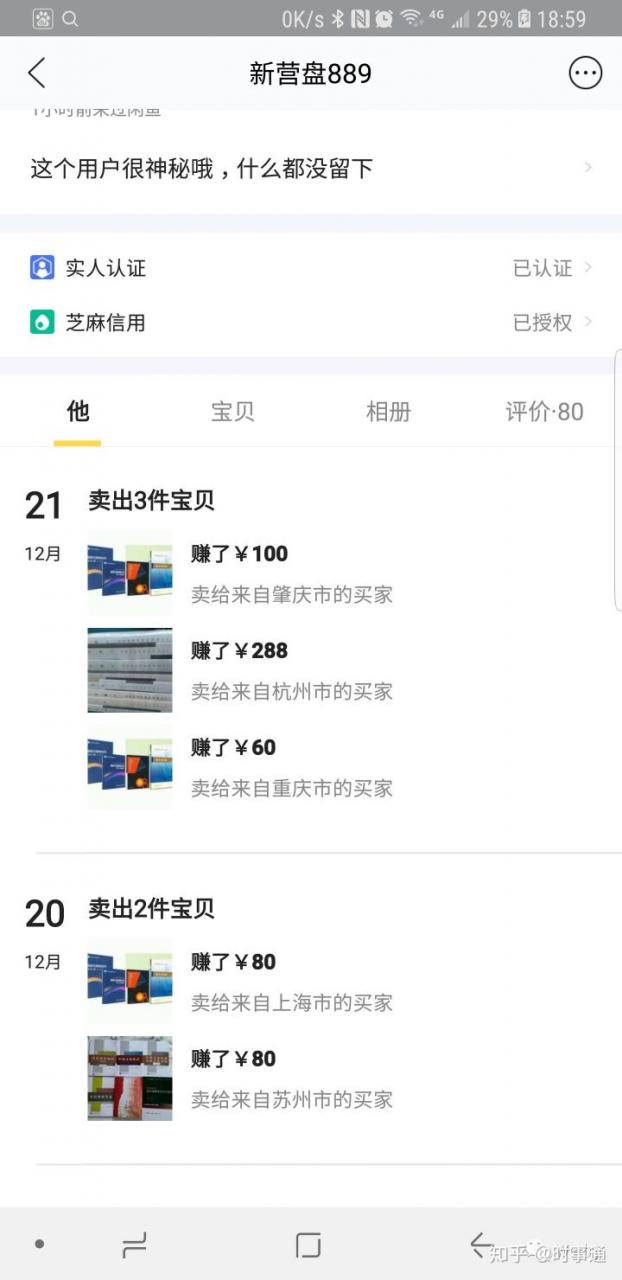Select the 他 tab
The image size is (622, 1280).
tap(77, 411)
